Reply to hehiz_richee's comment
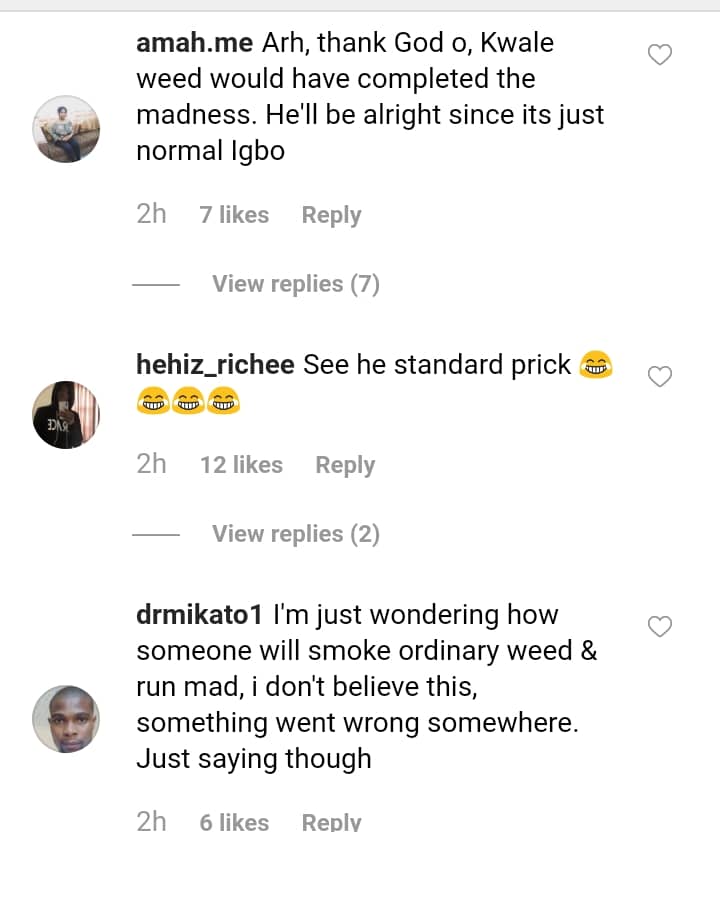Image resolution: width=720 pixels, height=902 pixels. point(345,465)
